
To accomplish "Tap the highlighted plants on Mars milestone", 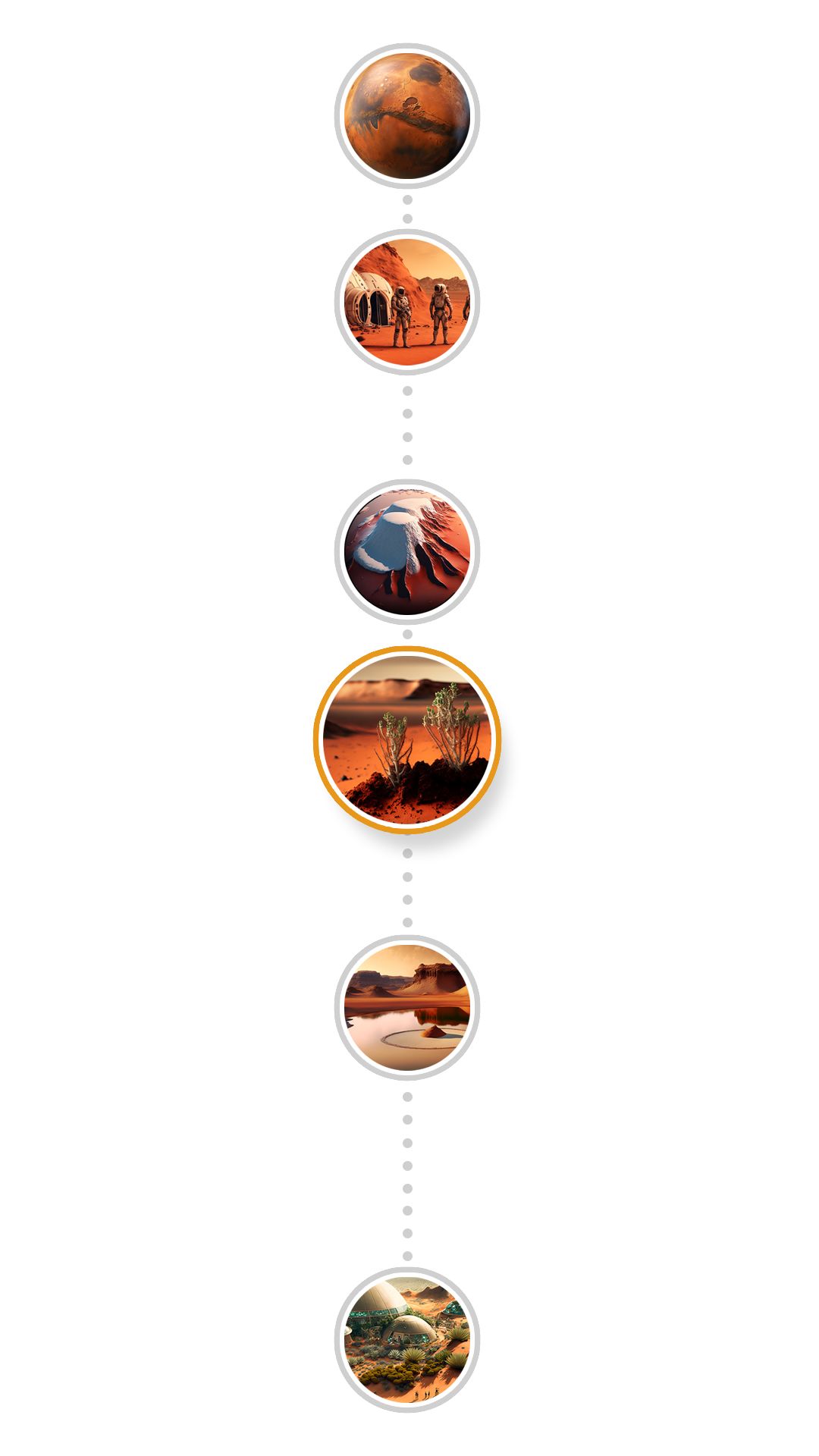I will coord(407,739).
